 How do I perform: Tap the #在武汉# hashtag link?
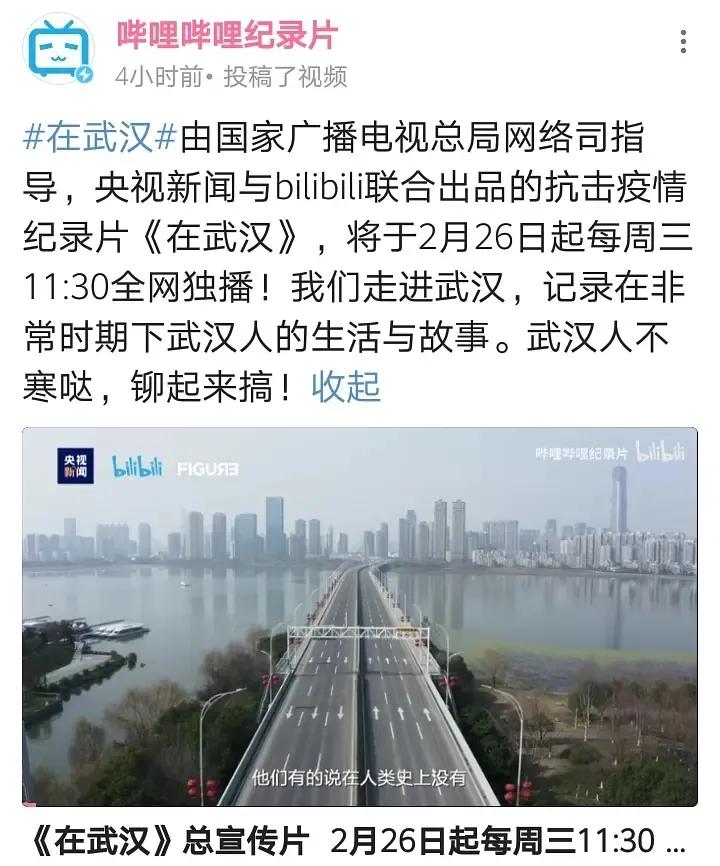coord(99,139)
